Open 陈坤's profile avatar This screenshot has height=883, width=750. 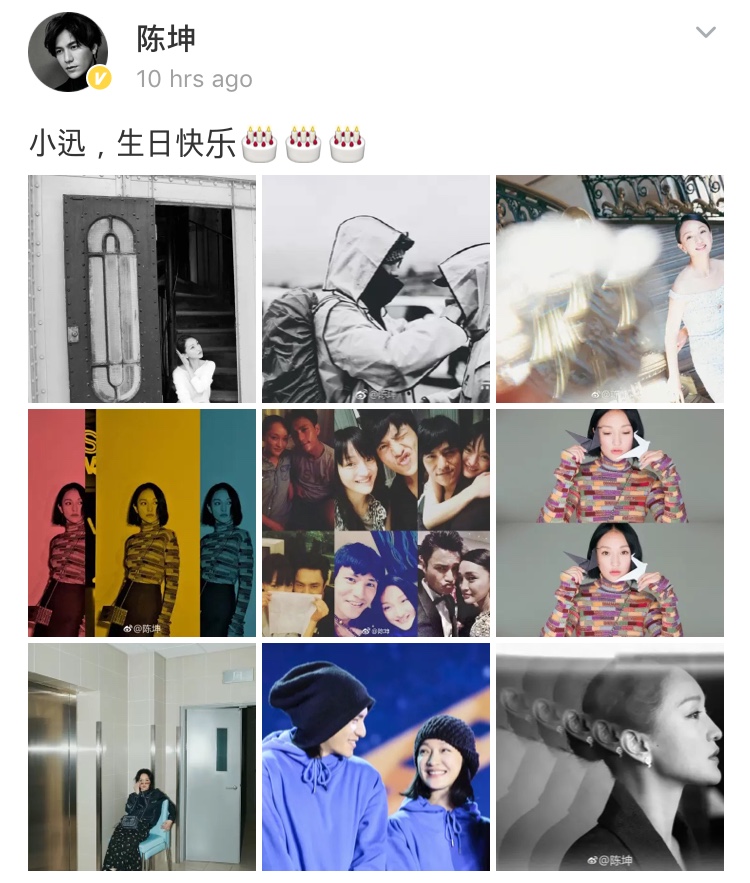click(68, 53)
